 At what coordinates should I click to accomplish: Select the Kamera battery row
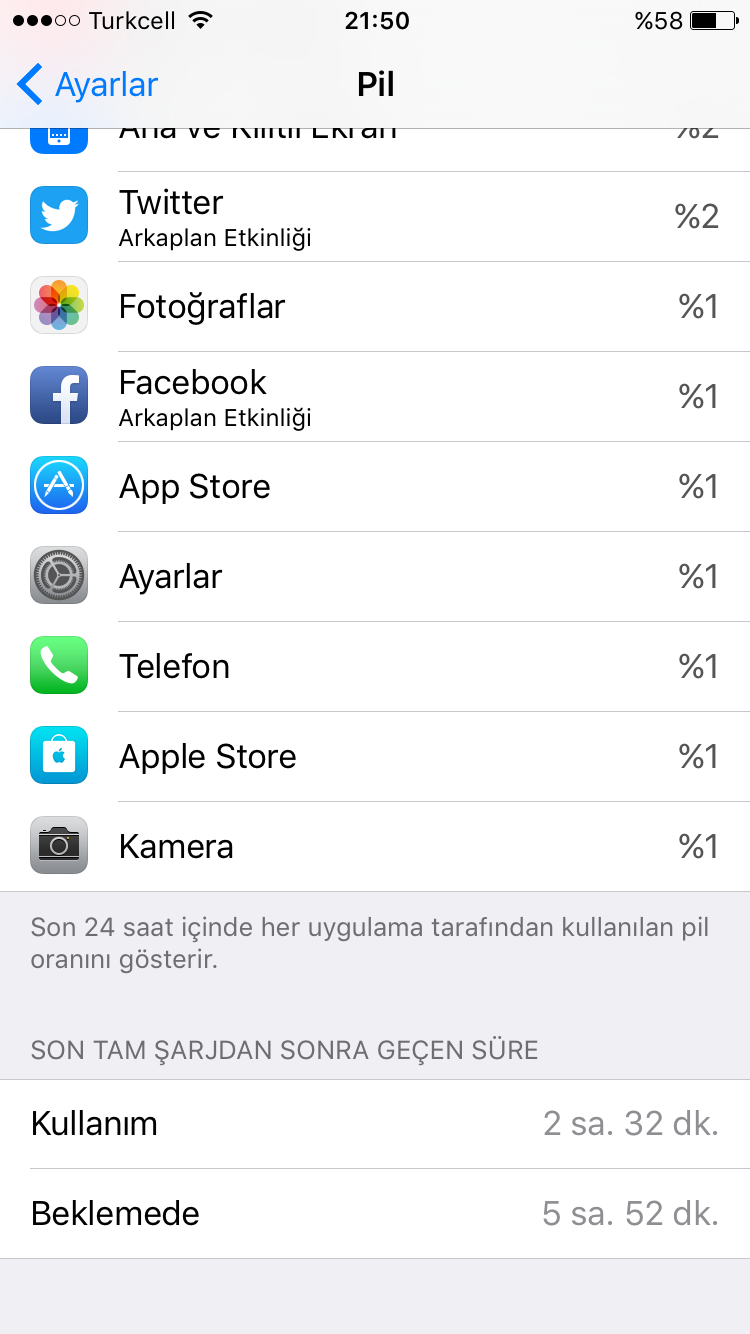(x=375, y=846)
